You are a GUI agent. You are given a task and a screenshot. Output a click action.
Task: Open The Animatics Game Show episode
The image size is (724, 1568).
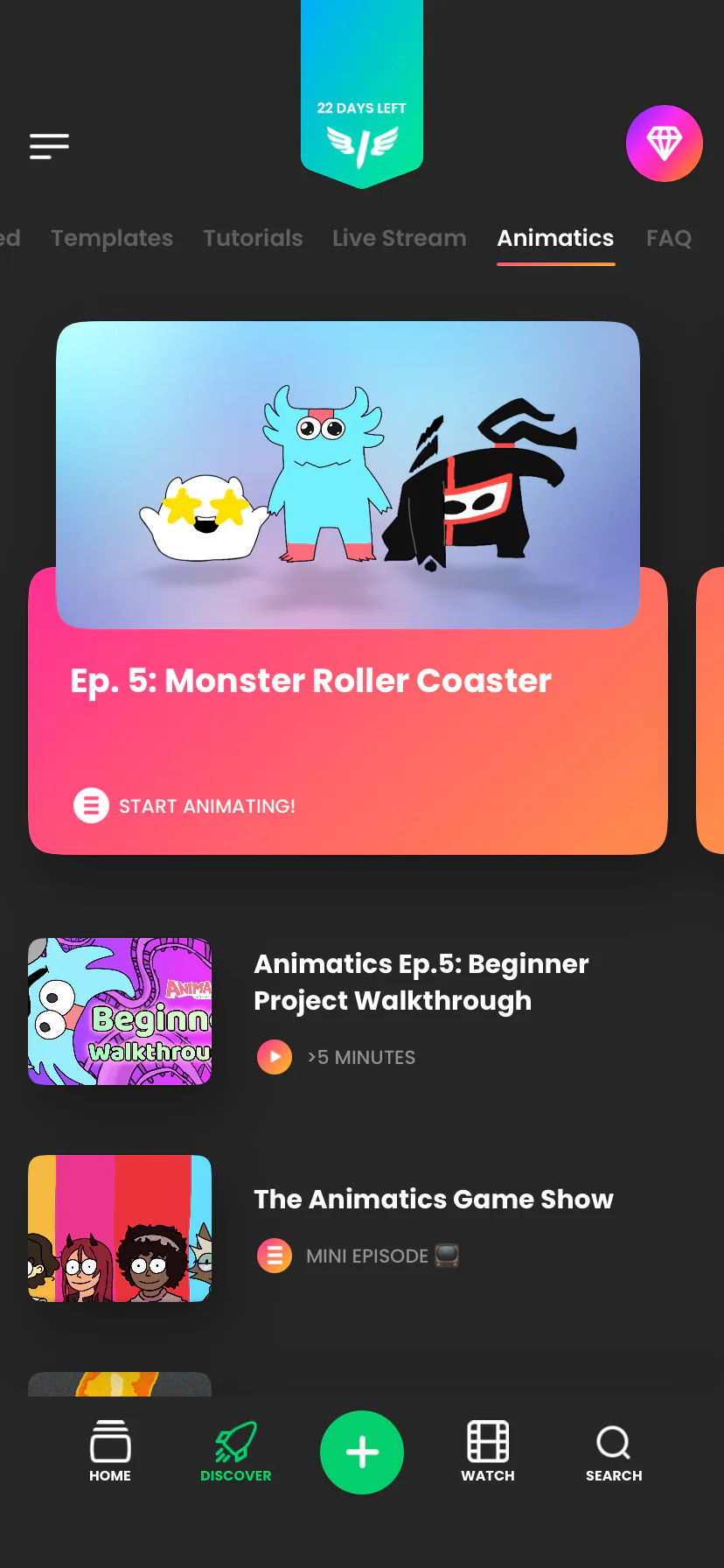click(433, 1200)
